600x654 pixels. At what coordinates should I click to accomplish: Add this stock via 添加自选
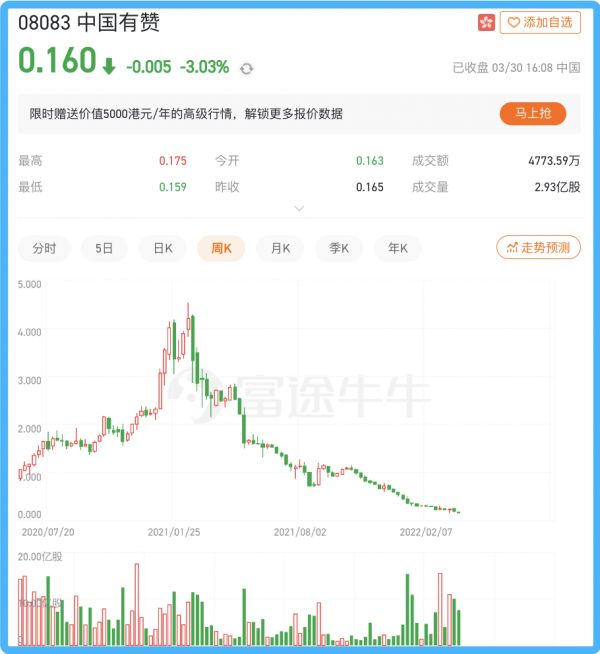[x=540, y=22]
